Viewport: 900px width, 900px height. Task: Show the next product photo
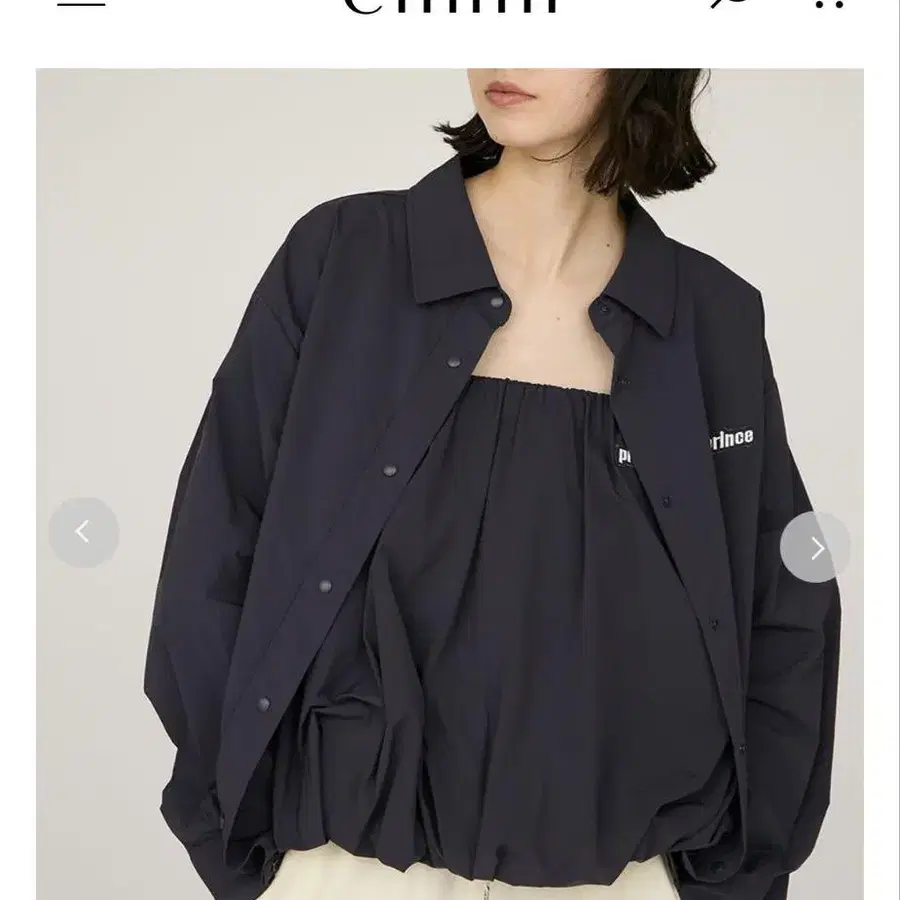point(815,547)
